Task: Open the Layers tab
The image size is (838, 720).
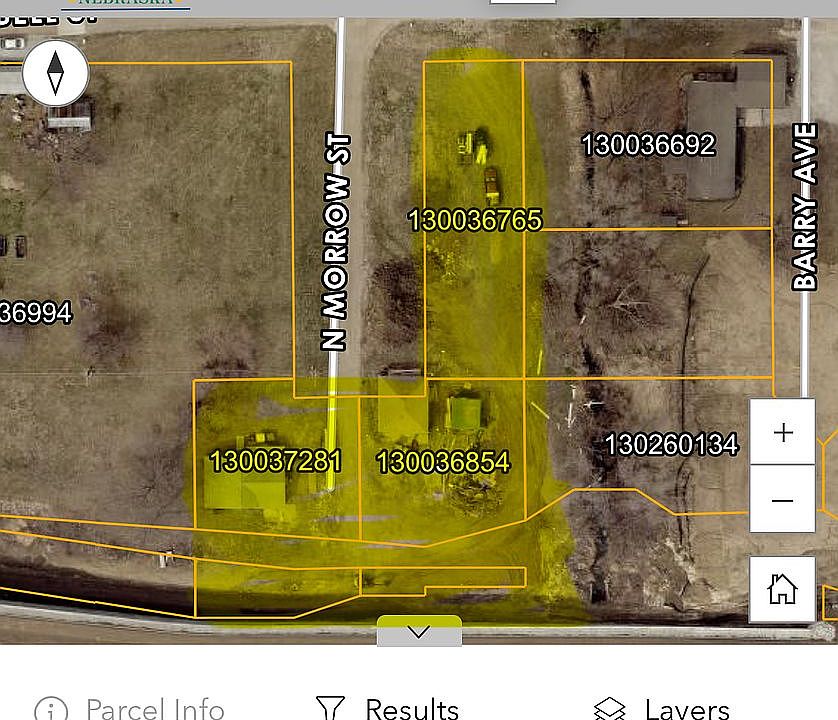Action: coord(662,708)
